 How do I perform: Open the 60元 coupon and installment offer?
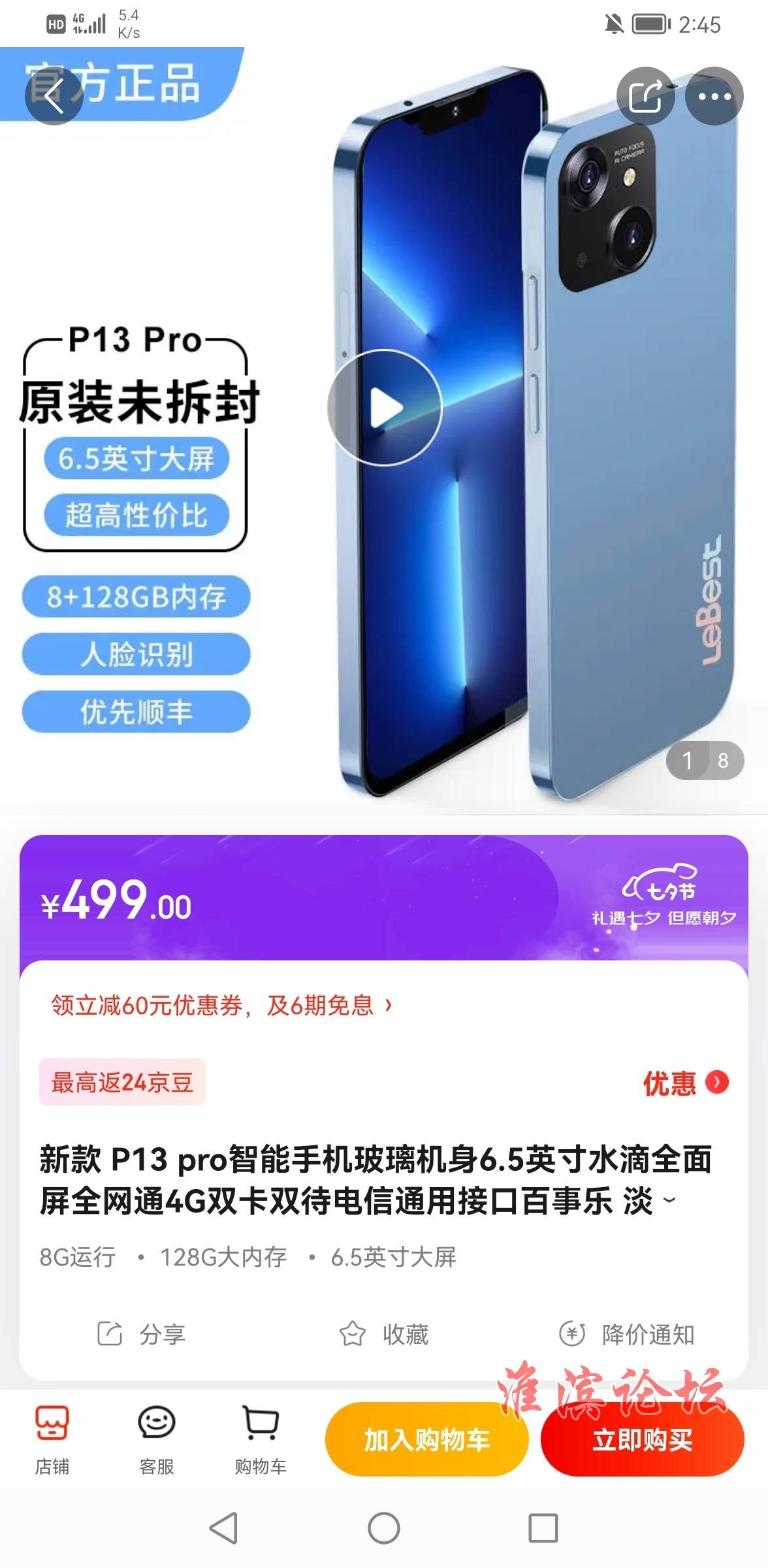pyautogui.click(x=222, y=1005)
